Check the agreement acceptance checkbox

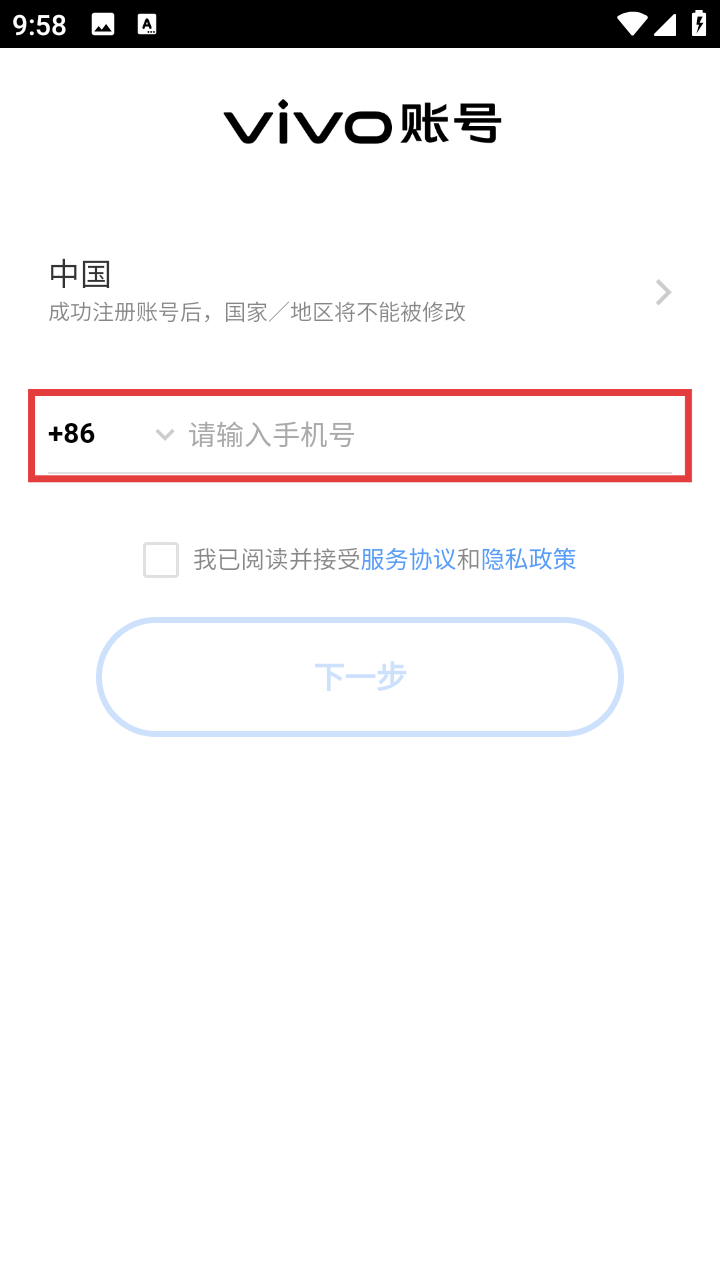(161, 560)
